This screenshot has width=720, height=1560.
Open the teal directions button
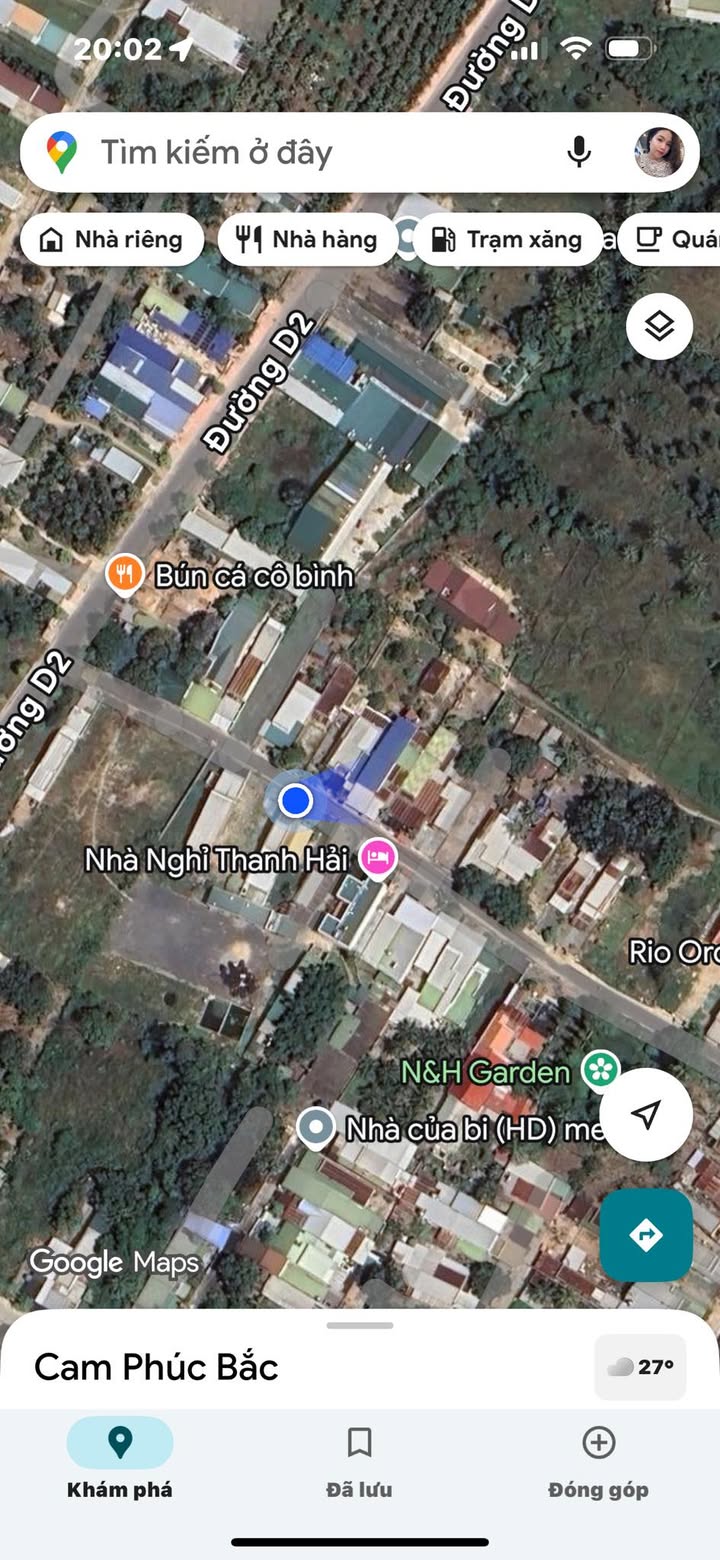pyautogui.click(x=646, y=1235)
